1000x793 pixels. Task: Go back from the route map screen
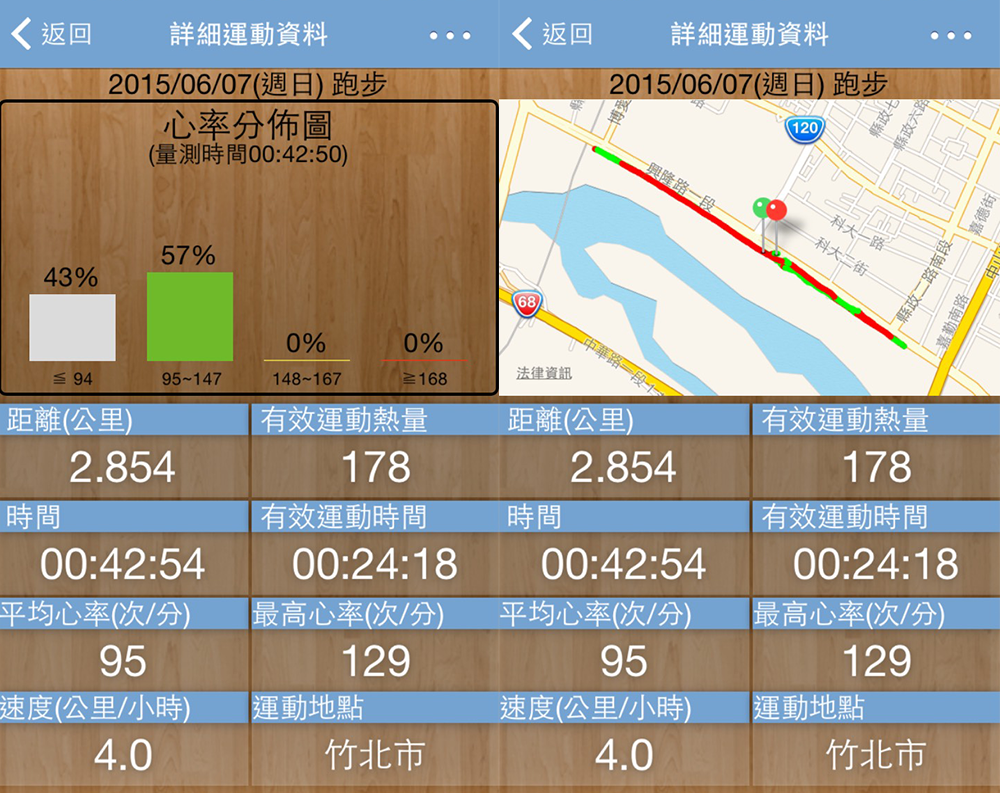tap(551, 35)
